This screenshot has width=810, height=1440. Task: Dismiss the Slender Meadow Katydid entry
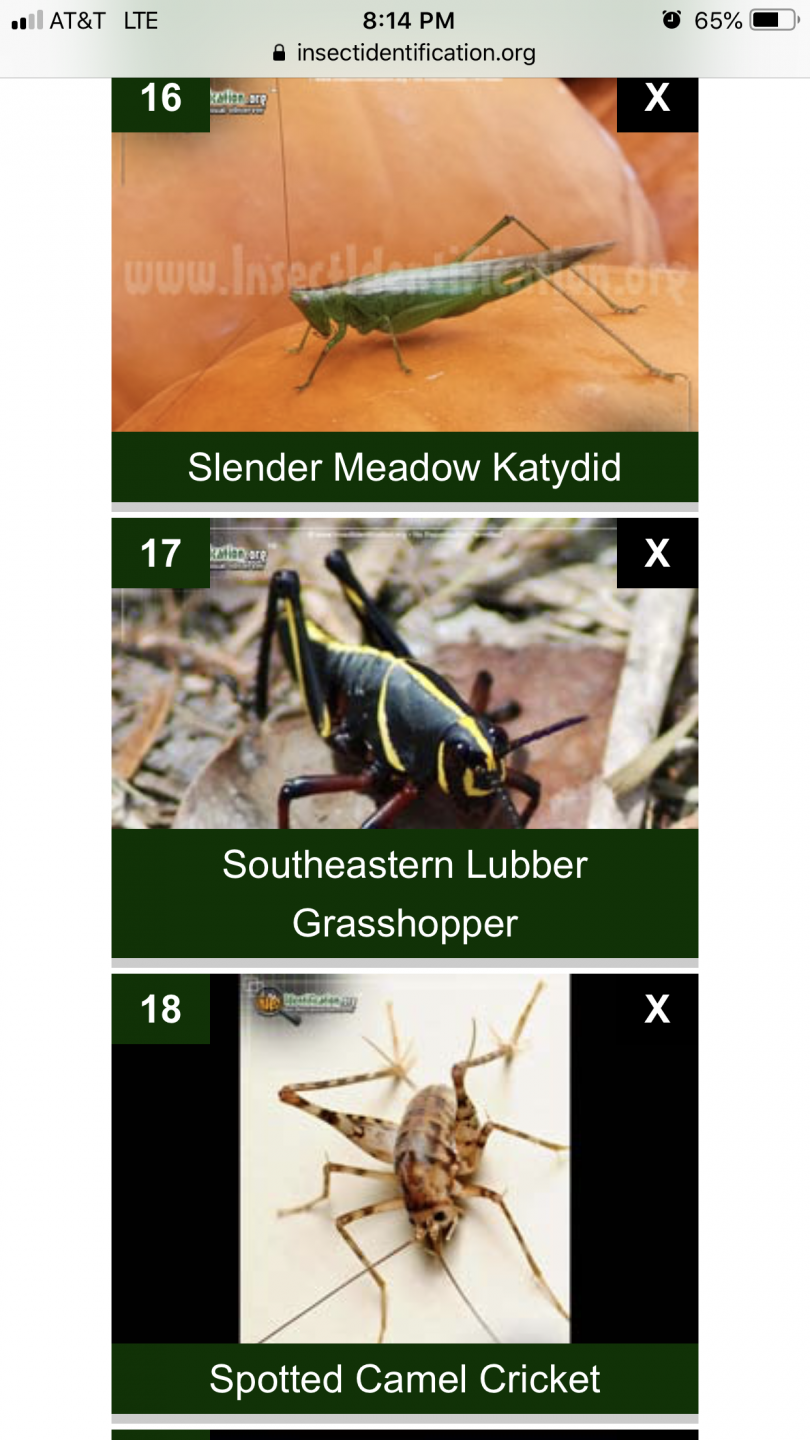pyautogui.click(x=656, y=99)
